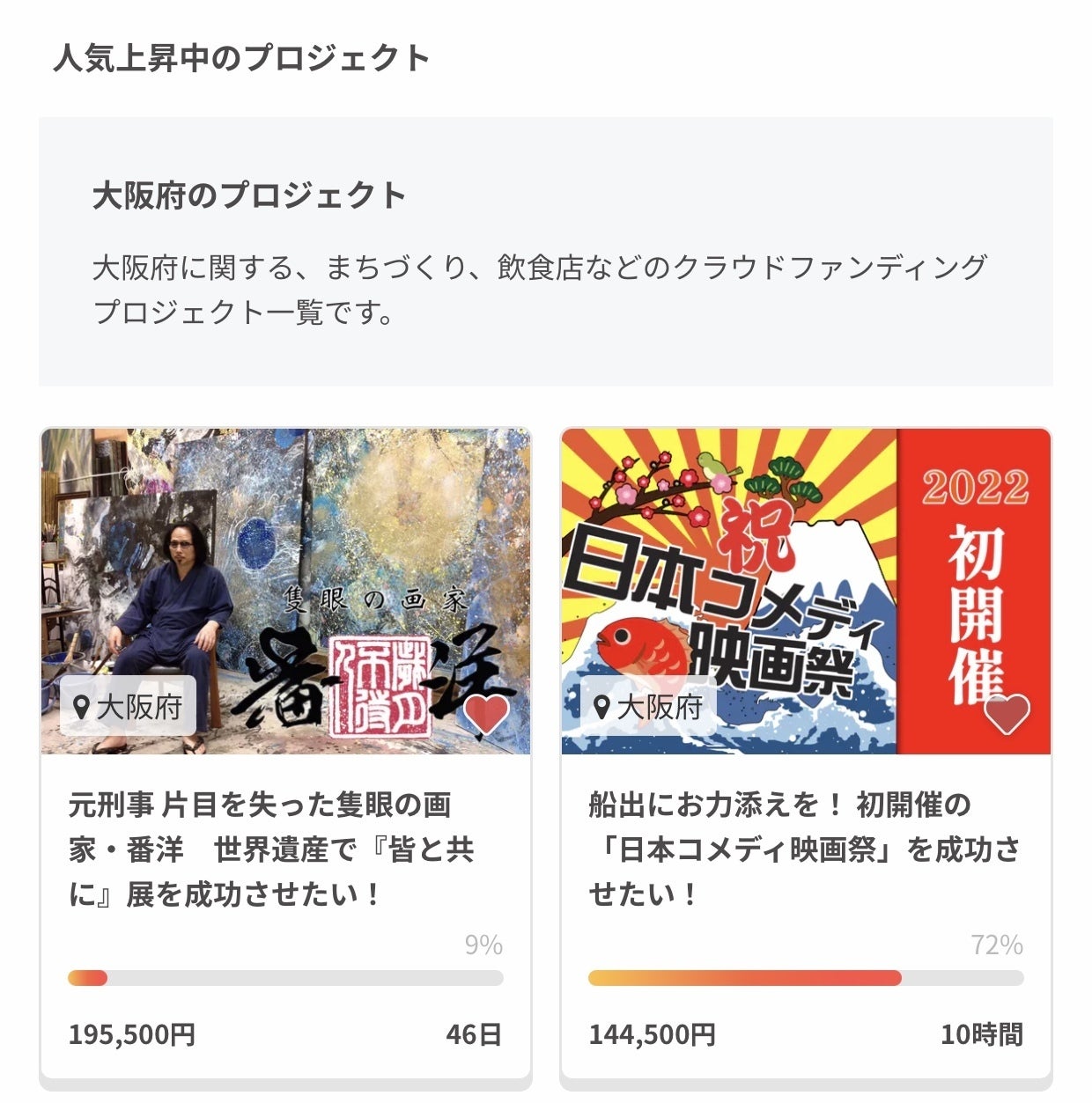Like the 番洋 painter project with heart
Screen dimensions: 1092x1103
click(486, 714)
